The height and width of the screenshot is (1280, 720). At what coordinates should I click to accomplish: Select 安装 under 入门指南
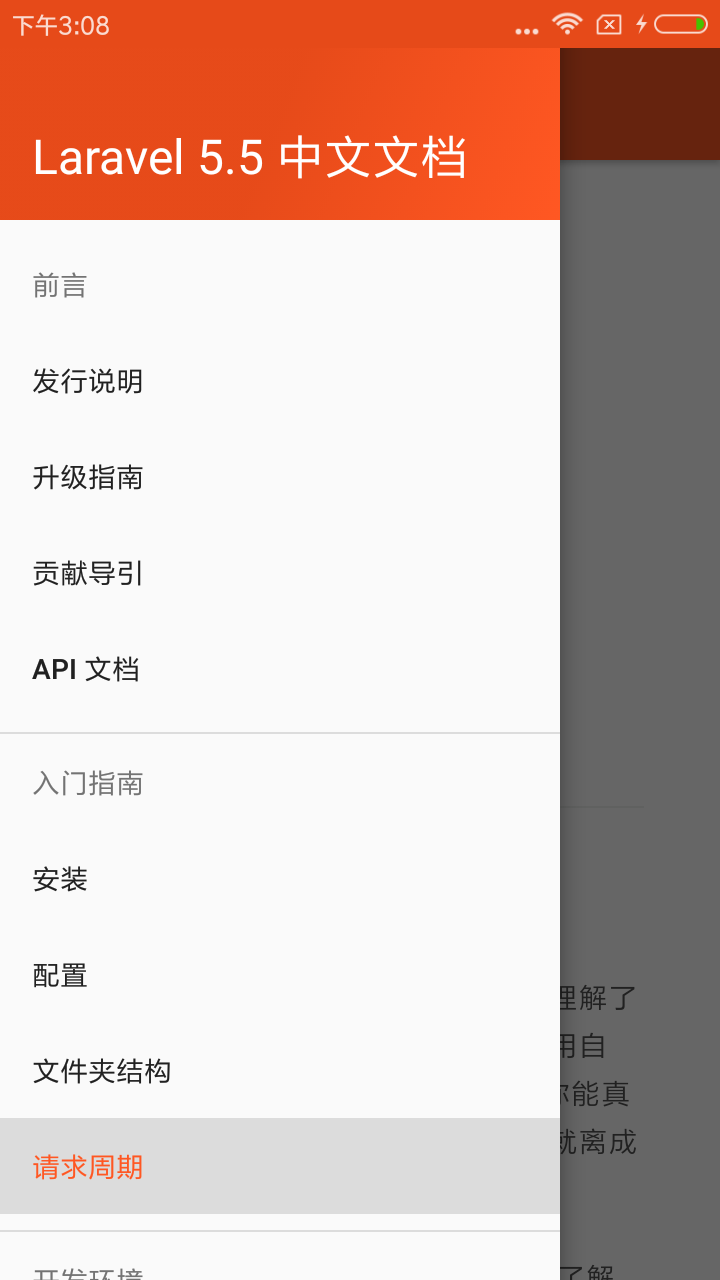[x=61, y=879]
